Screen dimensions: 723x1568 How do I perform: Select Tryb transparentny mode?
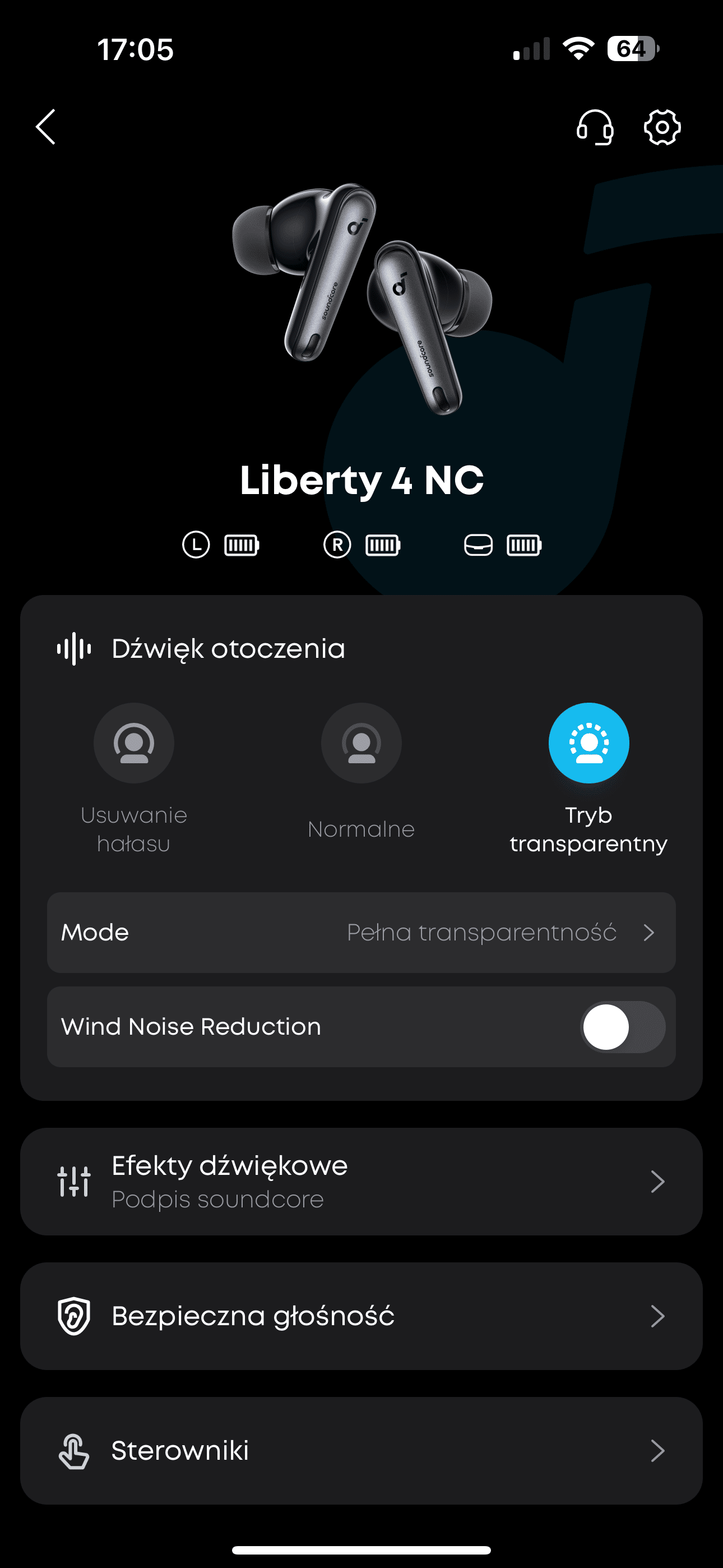588,743
